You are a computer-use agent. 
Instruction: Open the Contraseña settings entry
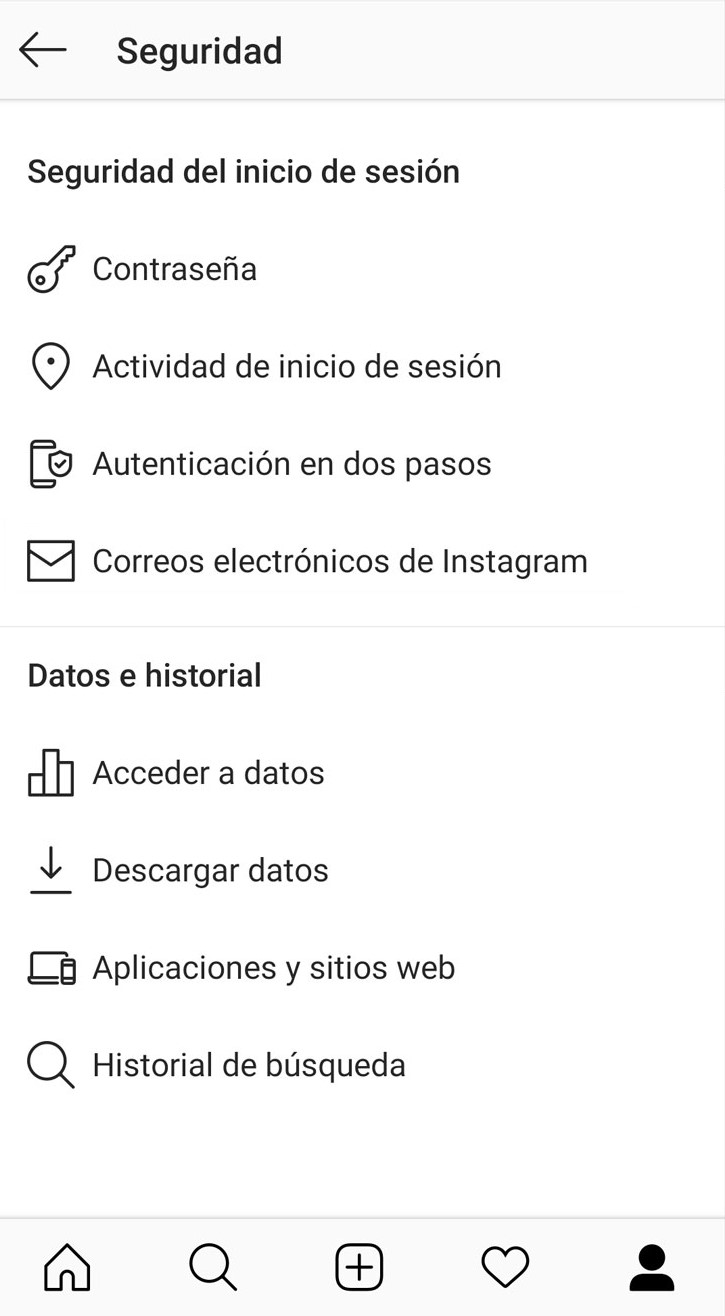click(x=175, y=268)
